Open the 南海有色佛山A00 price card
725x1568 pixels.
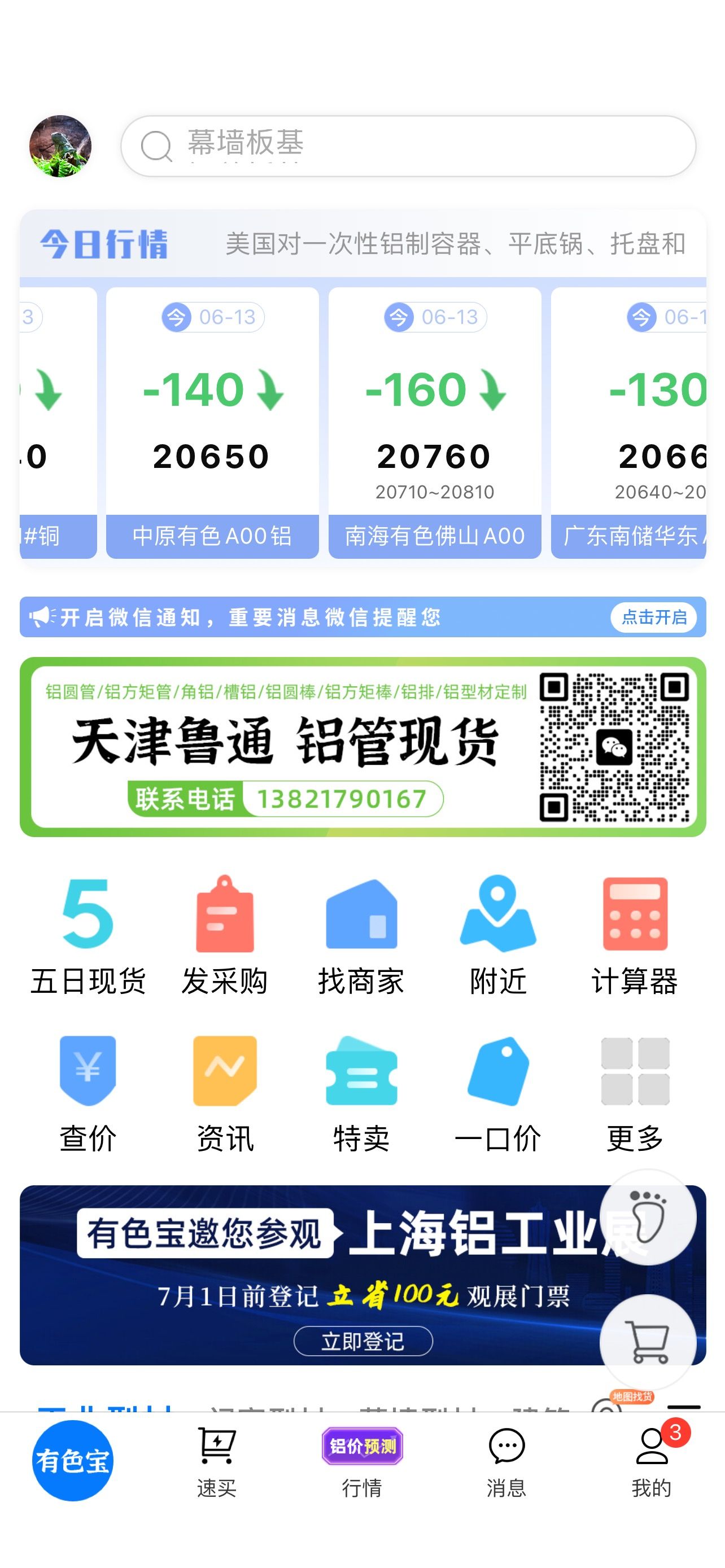click(435, 422)
